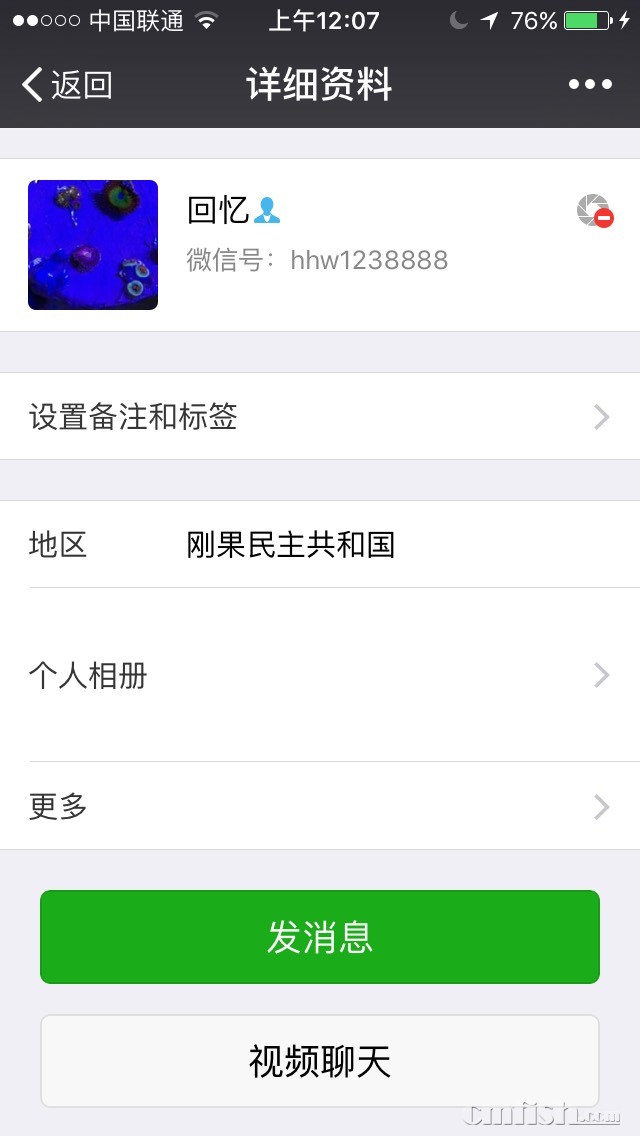This screenshot has height=1136, width=640.
Task: Open the three-dot more options menu
Action: pyautogui.click(x=590, y=85)
